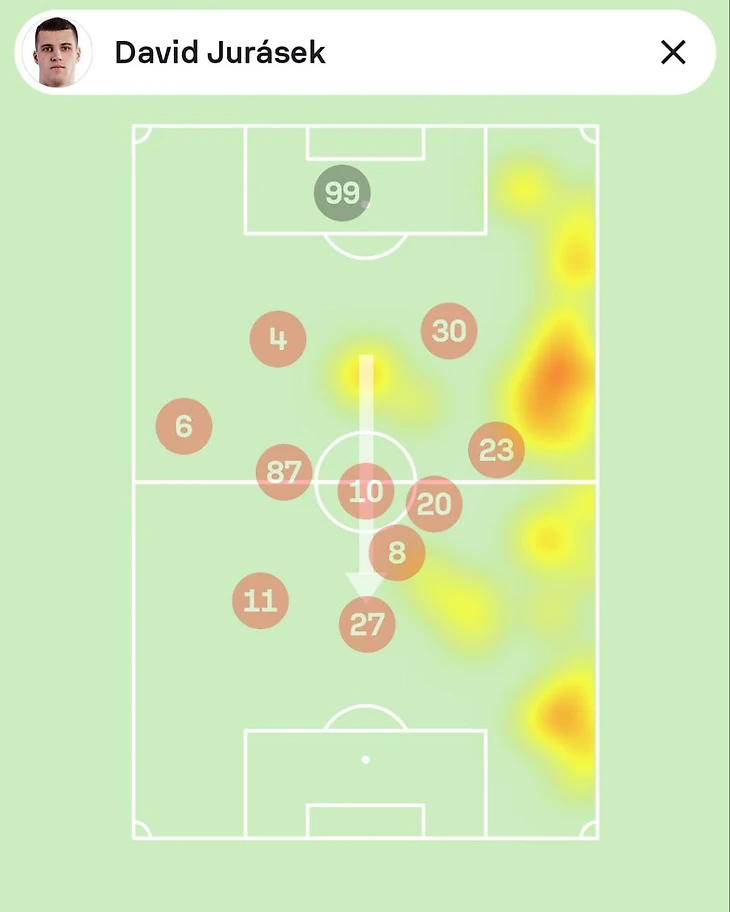Screen dimensions: 730x912
Task: Select player number 23 on pitch
Action: 496,450
